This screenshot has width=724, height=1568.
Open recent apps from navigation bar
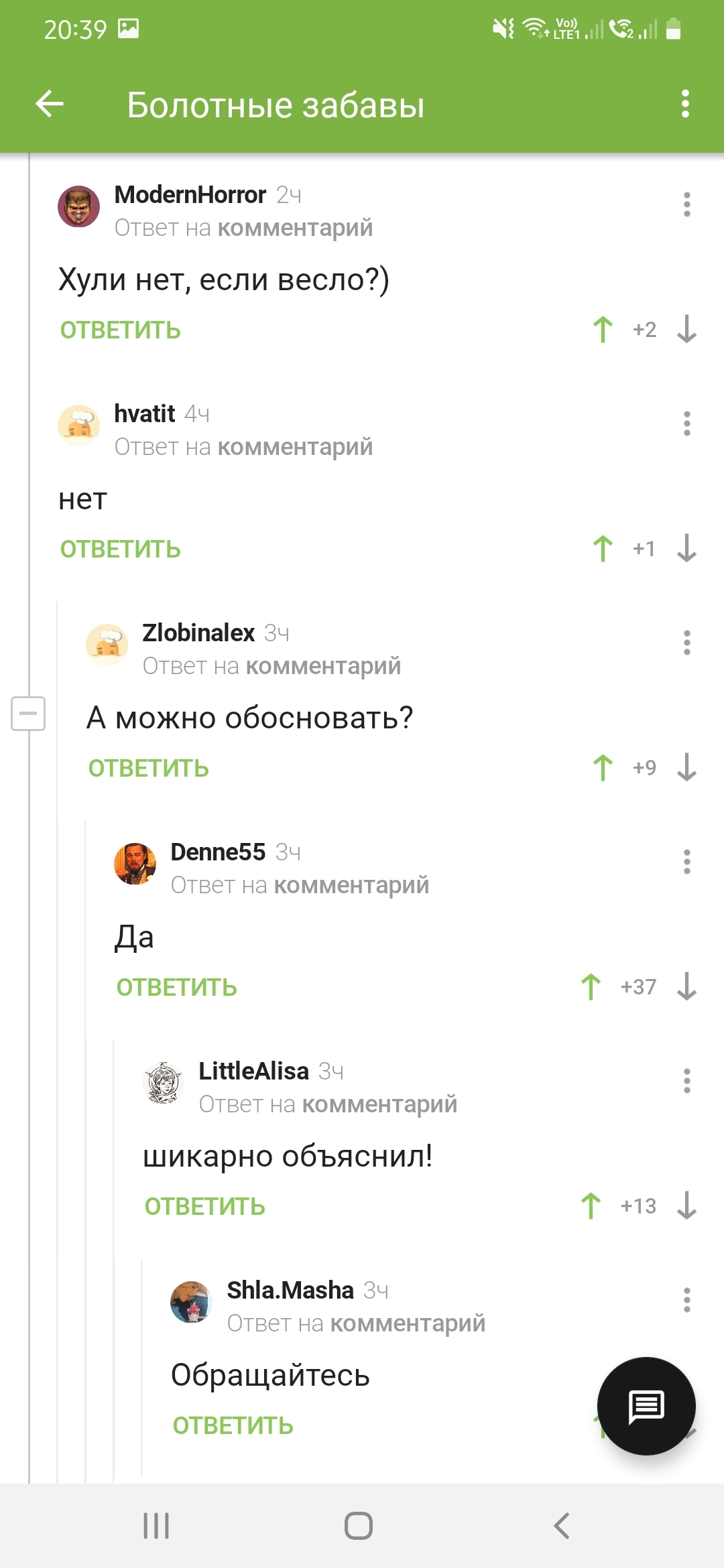coord(156,1526)
